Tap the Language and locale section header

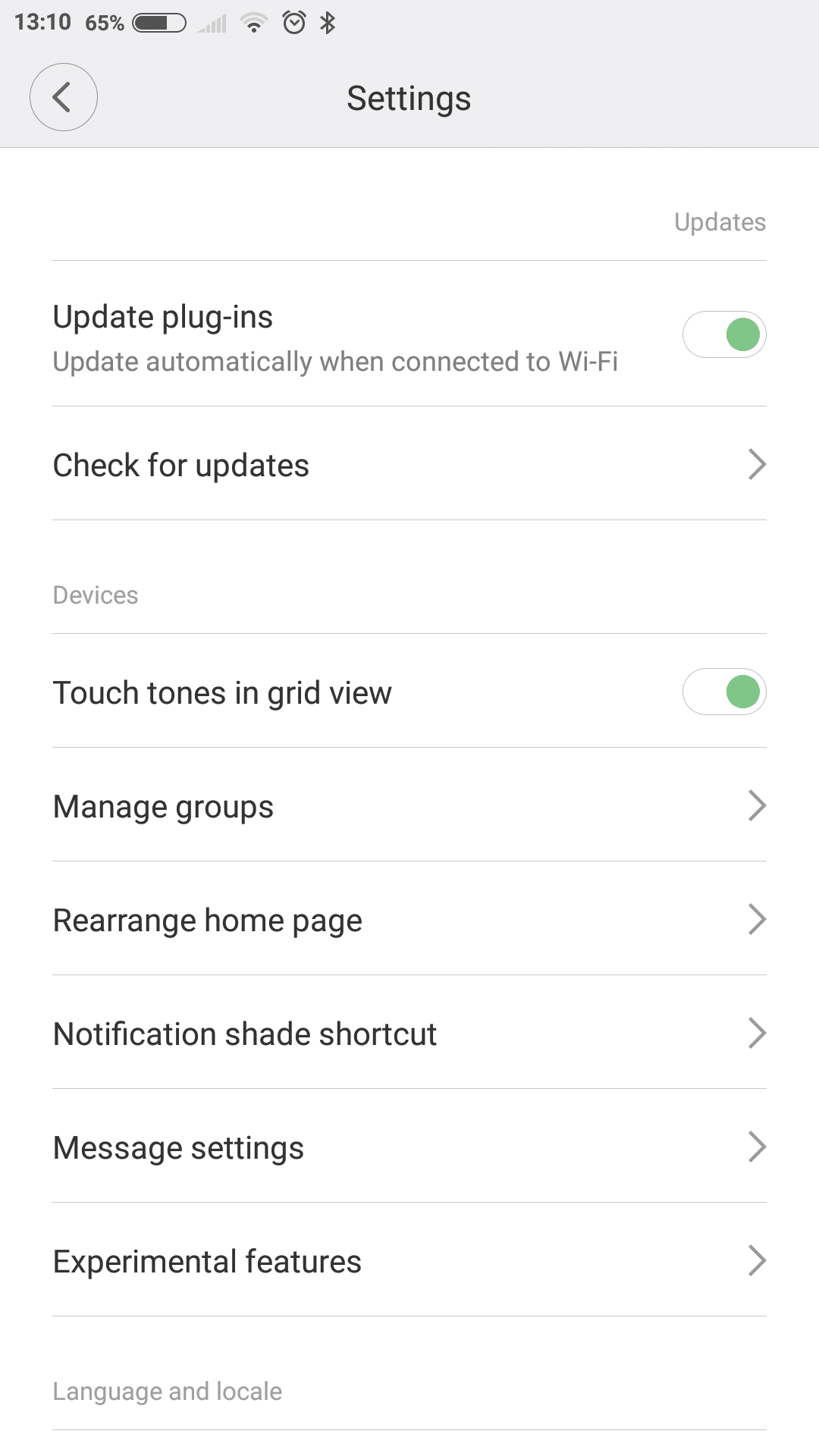tap(167, 1391)
